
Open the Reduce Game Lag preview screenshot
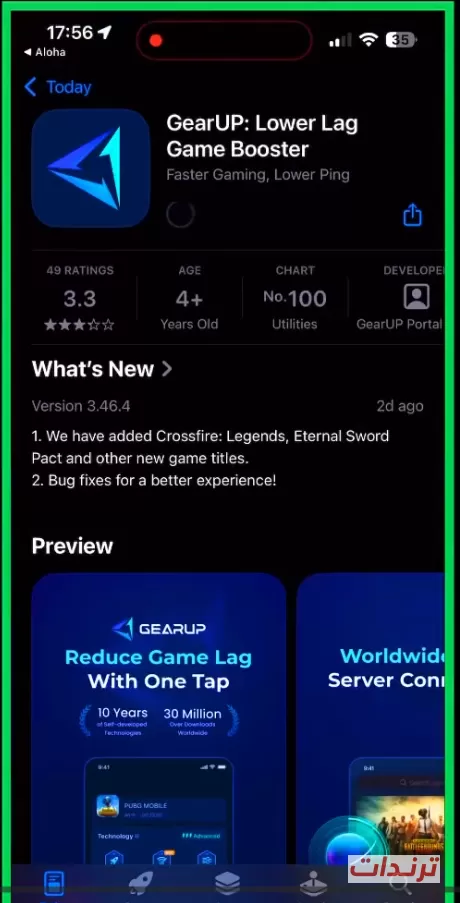point(158,720)
